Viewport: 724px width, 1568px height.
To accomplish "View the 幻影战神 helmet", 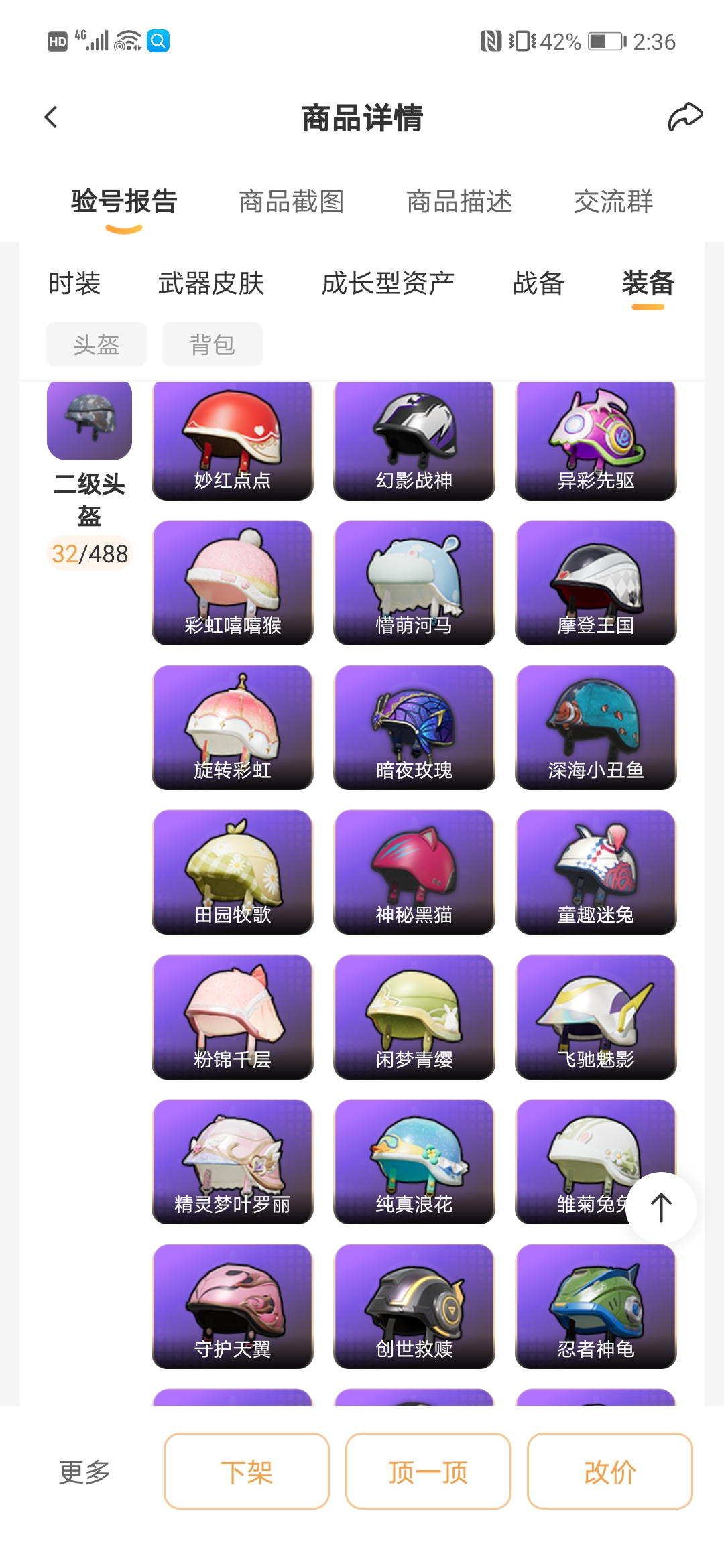I will point(414,440).
